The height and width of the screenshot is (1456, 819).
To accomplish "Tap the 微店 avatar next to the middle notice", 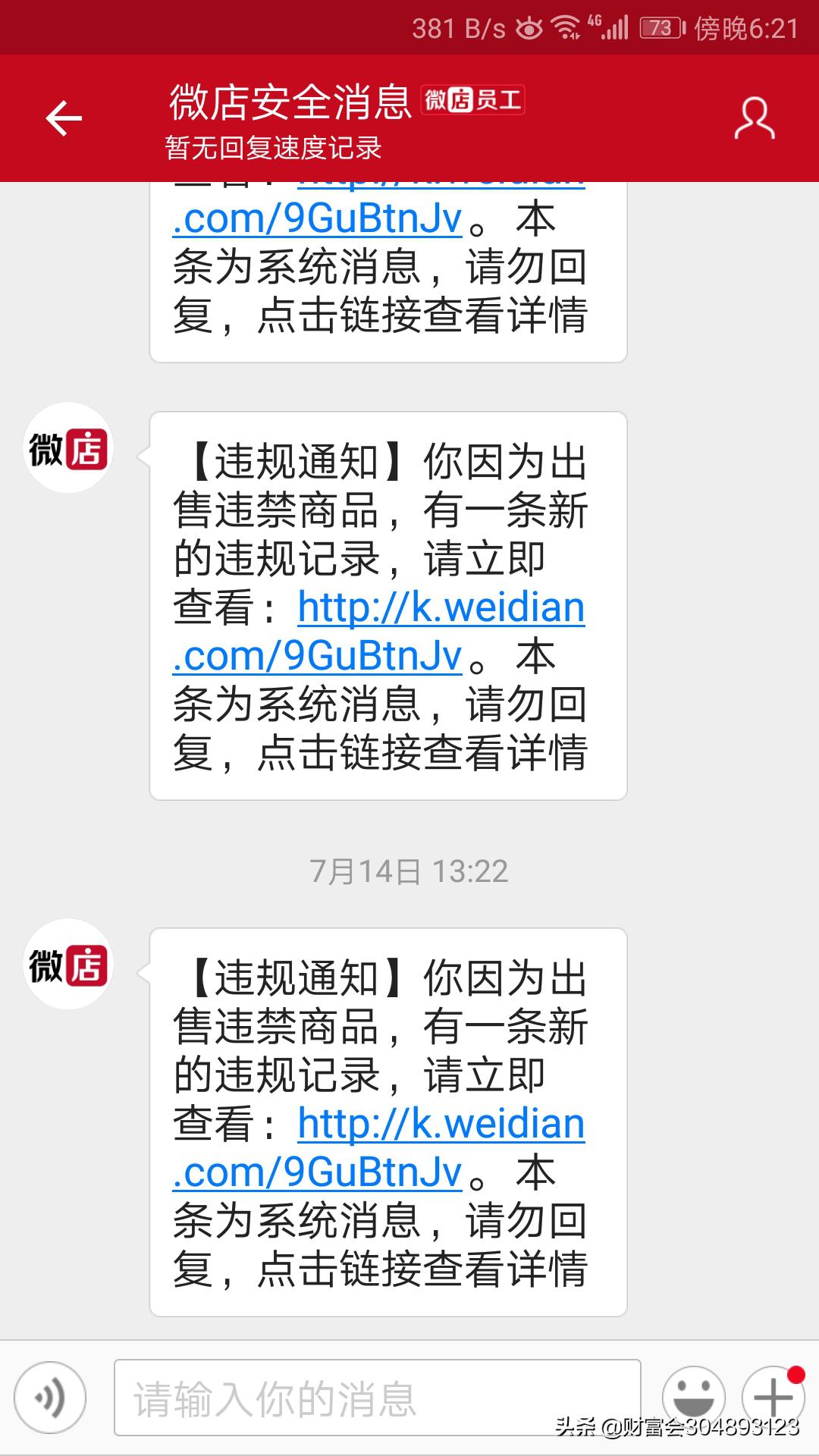I will coord(68,447).
